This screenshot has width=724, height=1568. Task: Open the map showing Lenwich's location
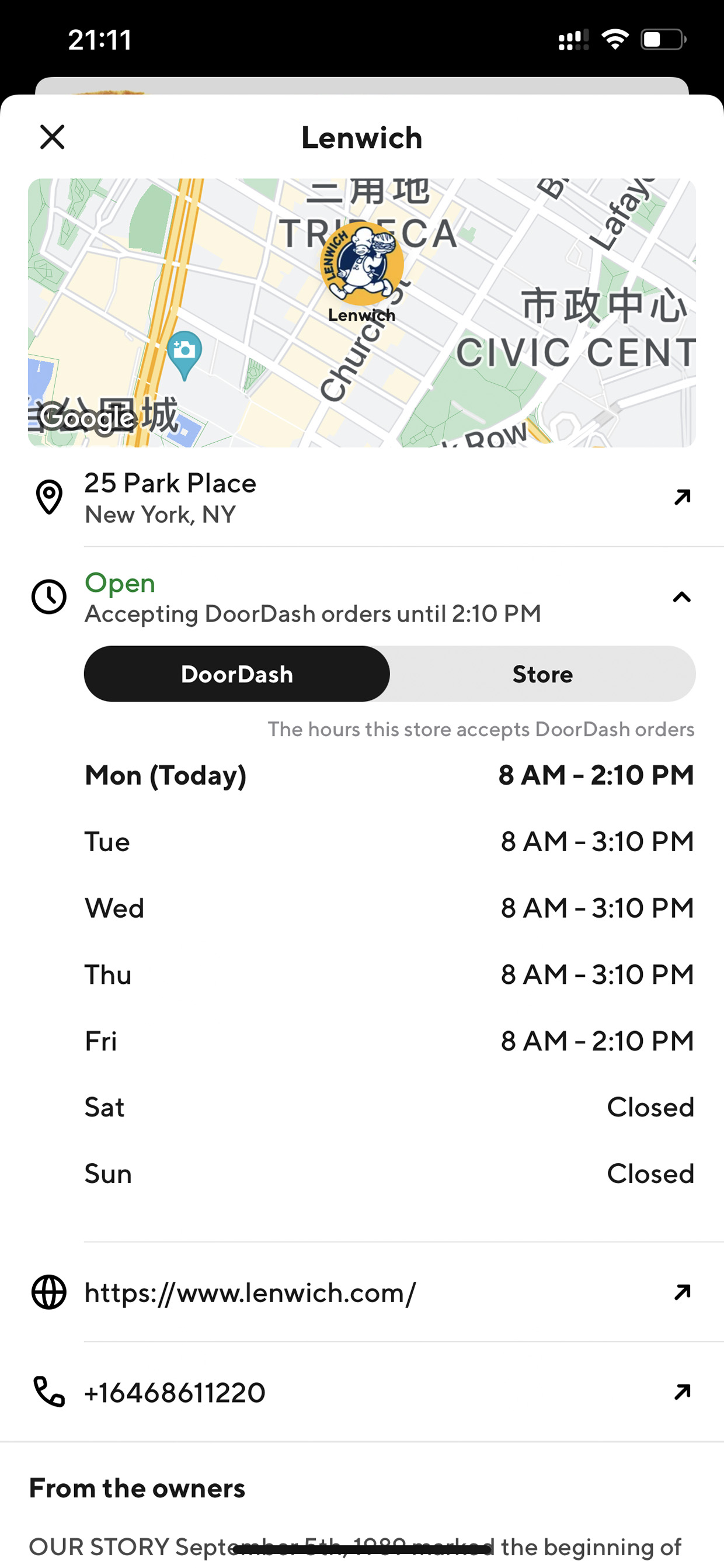pyautogui.click(x=361, y=313)
